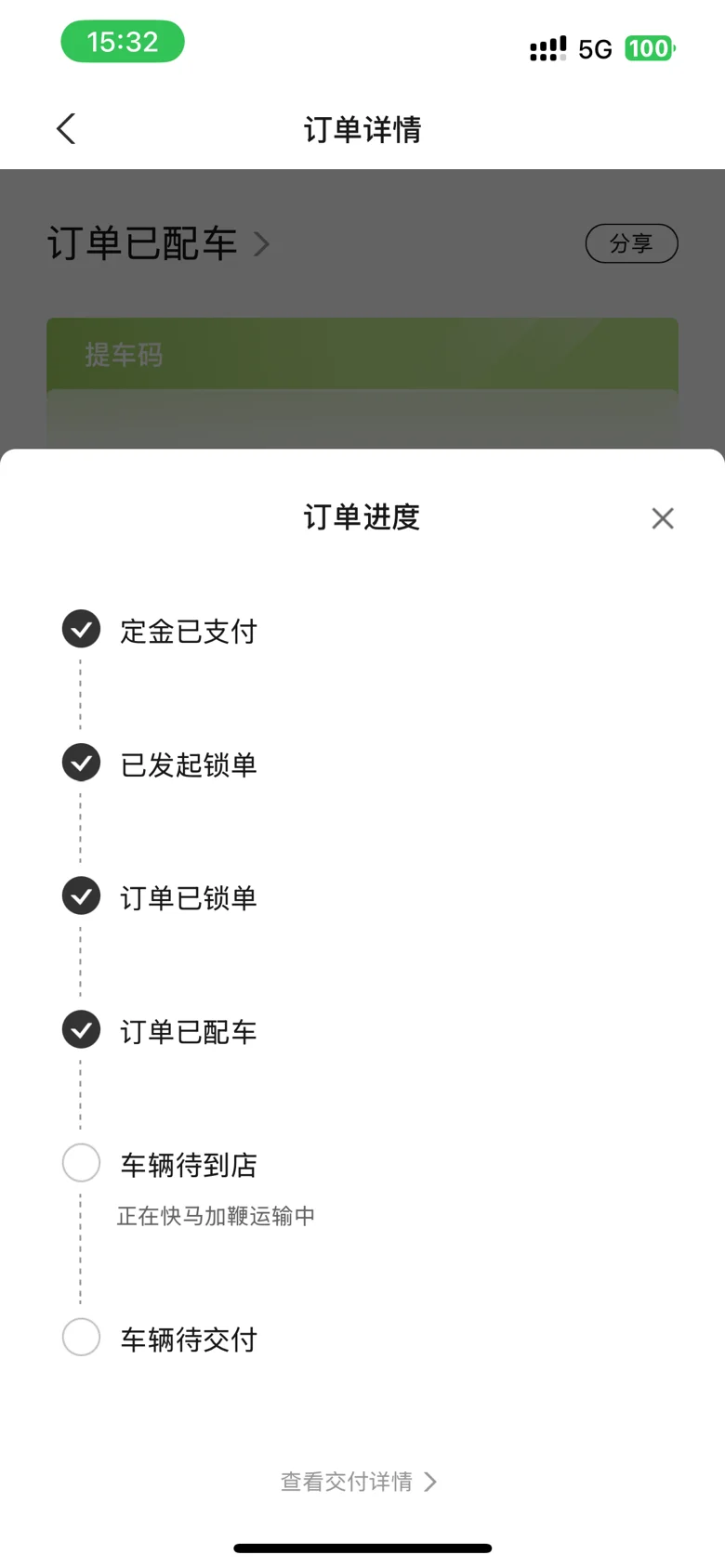This screenshot has height=1568, width=725.
Task: Open the 订单已配车 status header
Action: 159,243
